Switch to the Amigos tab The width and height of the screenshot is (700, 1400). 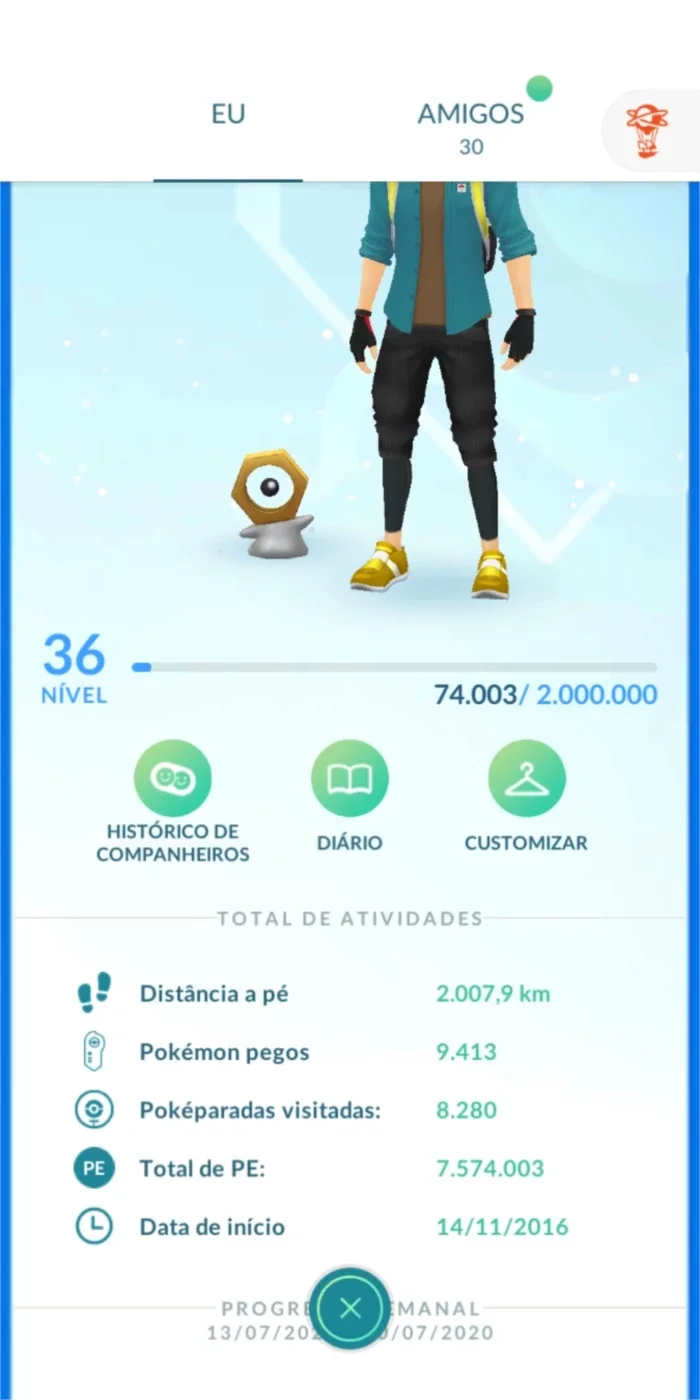[470, 128]
